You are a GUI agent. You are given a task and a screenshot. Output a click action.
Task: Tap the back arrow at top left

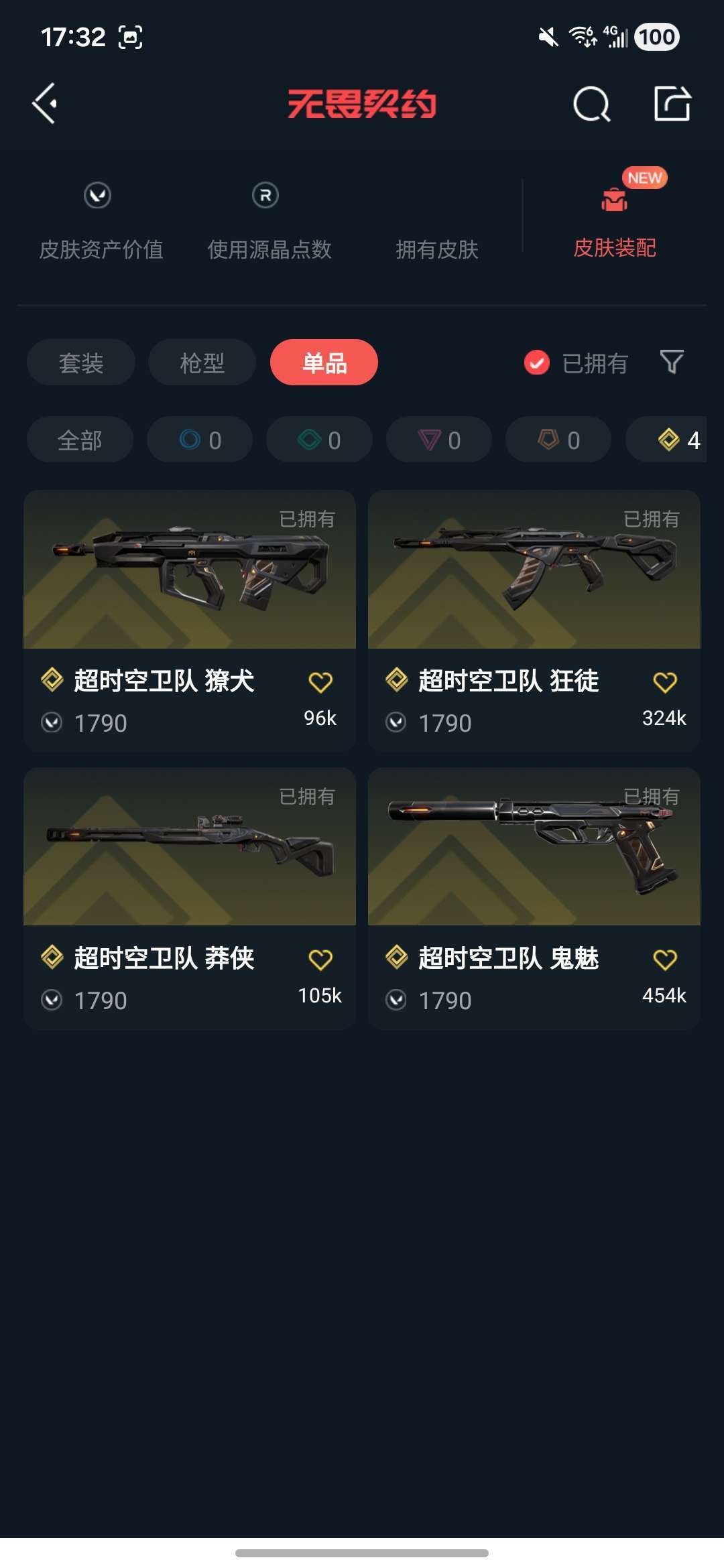pyautogui.click(x=44, y=103)
